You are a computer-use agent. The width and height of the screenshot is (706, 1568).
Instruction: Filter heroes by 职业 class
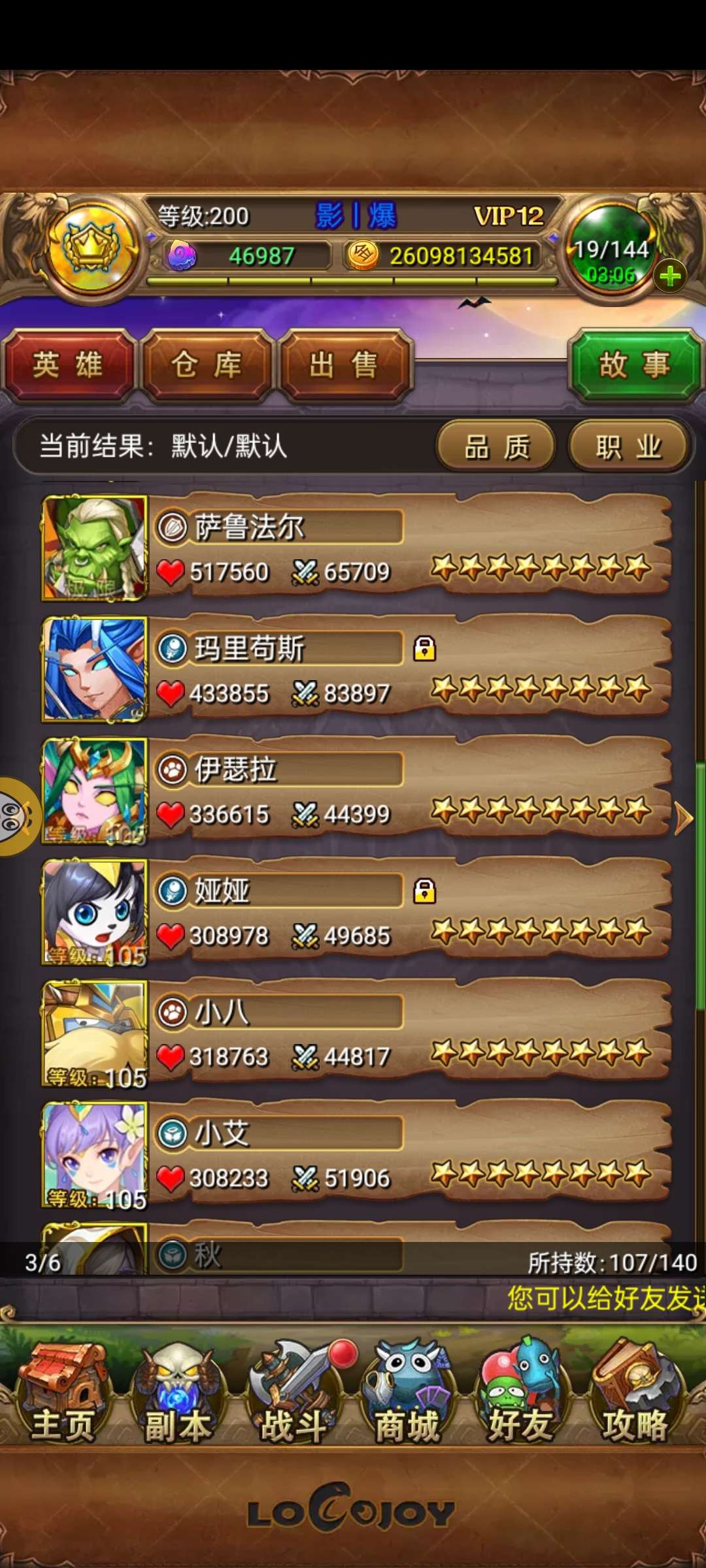click(x=628, y=448)
